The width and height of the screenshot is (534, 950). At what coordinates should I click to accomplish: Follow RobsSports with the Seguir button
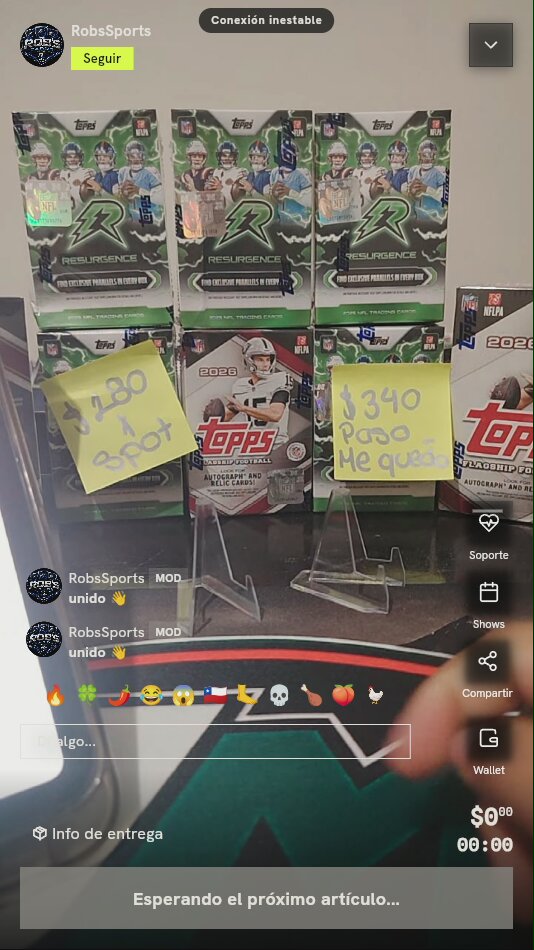tap(102, 59)
